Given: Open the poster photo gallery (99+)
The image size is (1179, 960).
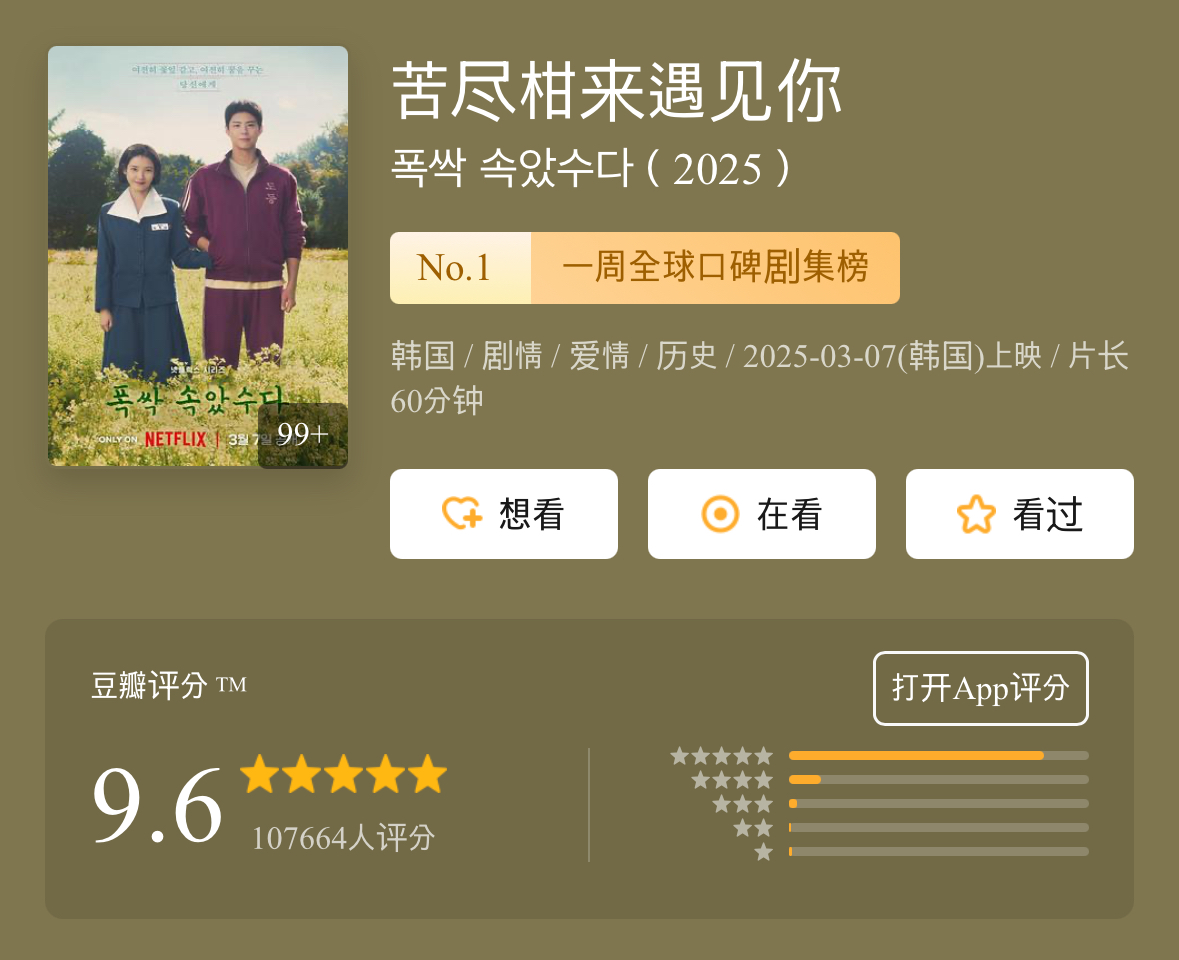Looking at the screenshot, I should tap(302, 435).
